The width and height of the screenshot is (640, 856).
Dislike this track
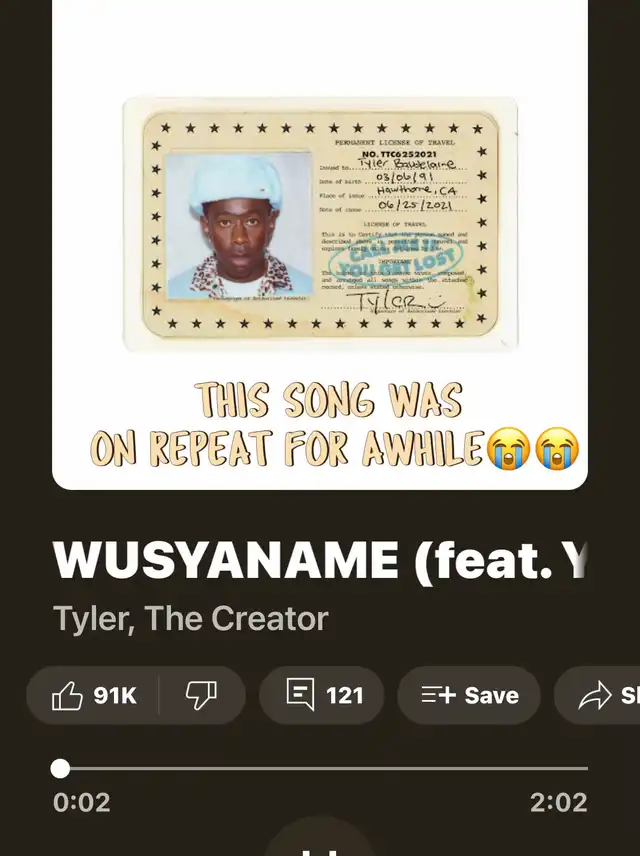202,696
